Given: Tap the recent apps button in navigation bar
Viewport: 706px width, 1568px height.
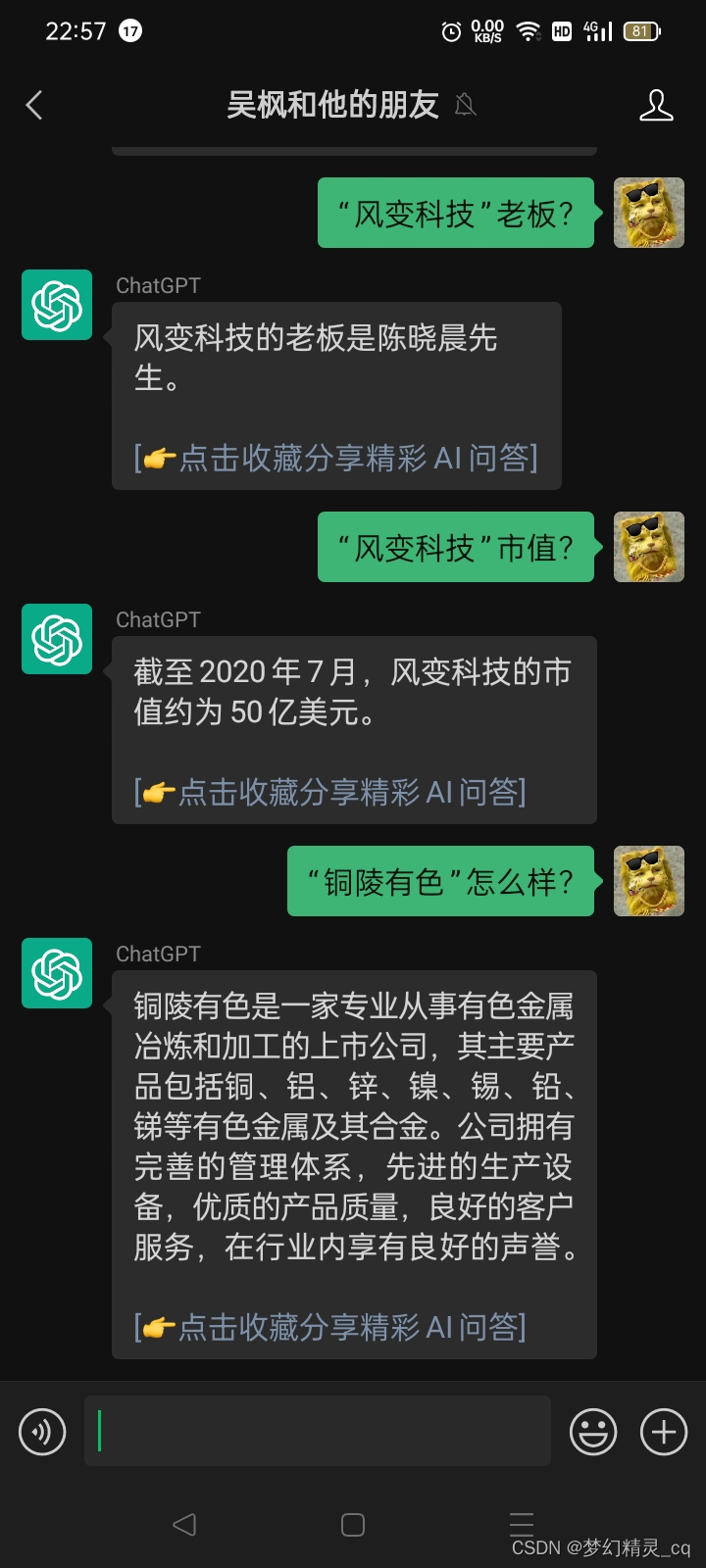Looking at the screenshot, I should (x=521, y=1523).
